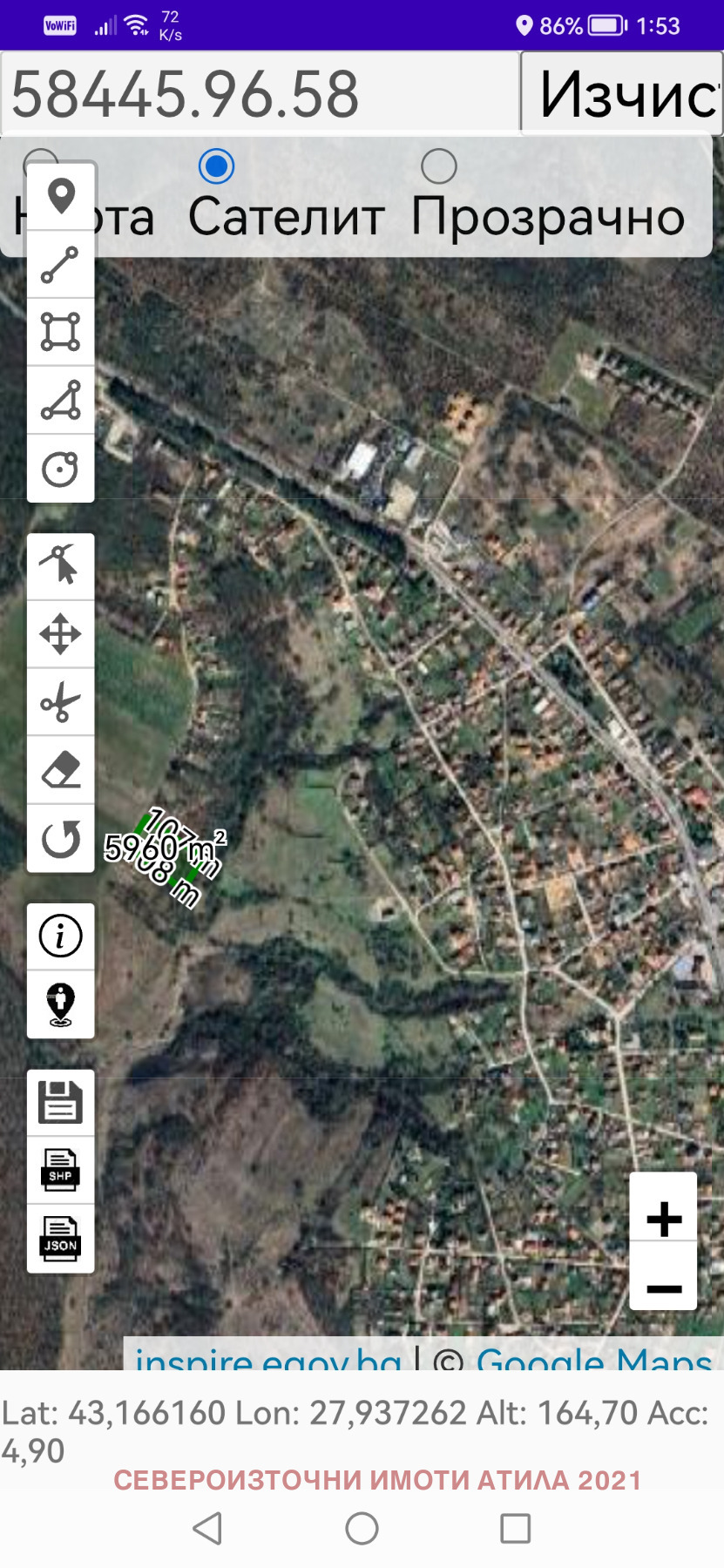Save the current drawing
724x1568 pixels.
click(x=60, y=1100)
